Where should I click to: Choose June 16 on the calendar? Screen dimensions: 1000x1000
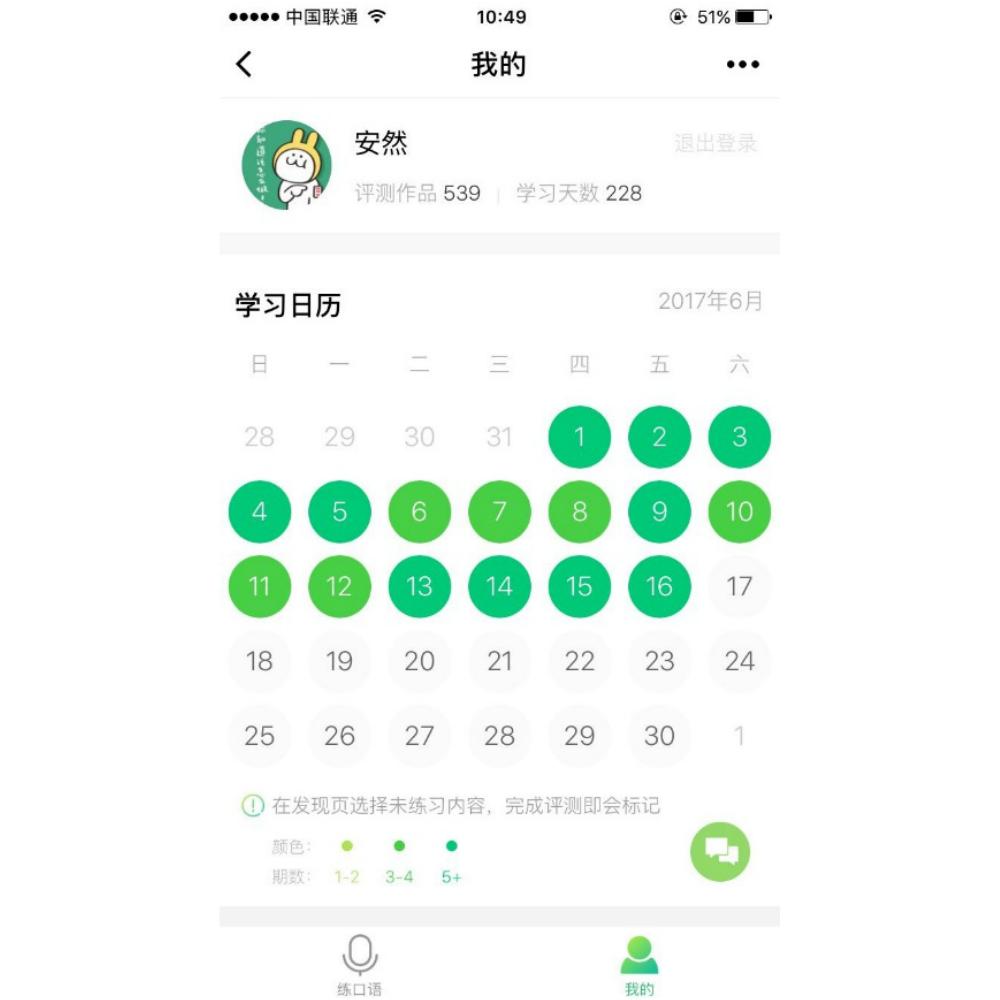pyautogui.click(x=659, y=586)
